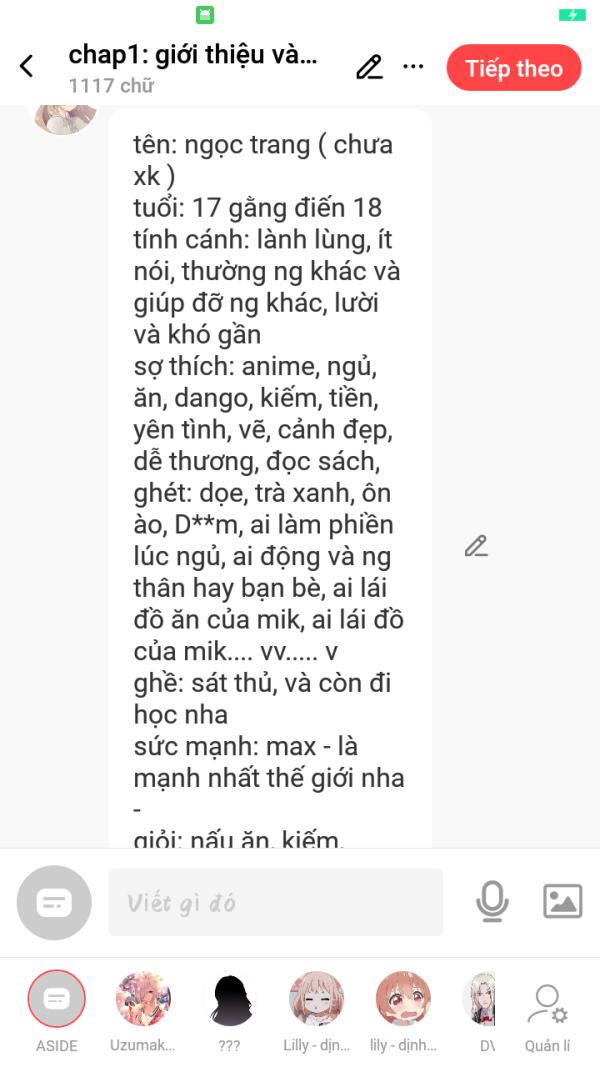This screenshot has width=600, height=1067.
Task: Go back using the top-left arrow
Action: click(x=27, y=67)
